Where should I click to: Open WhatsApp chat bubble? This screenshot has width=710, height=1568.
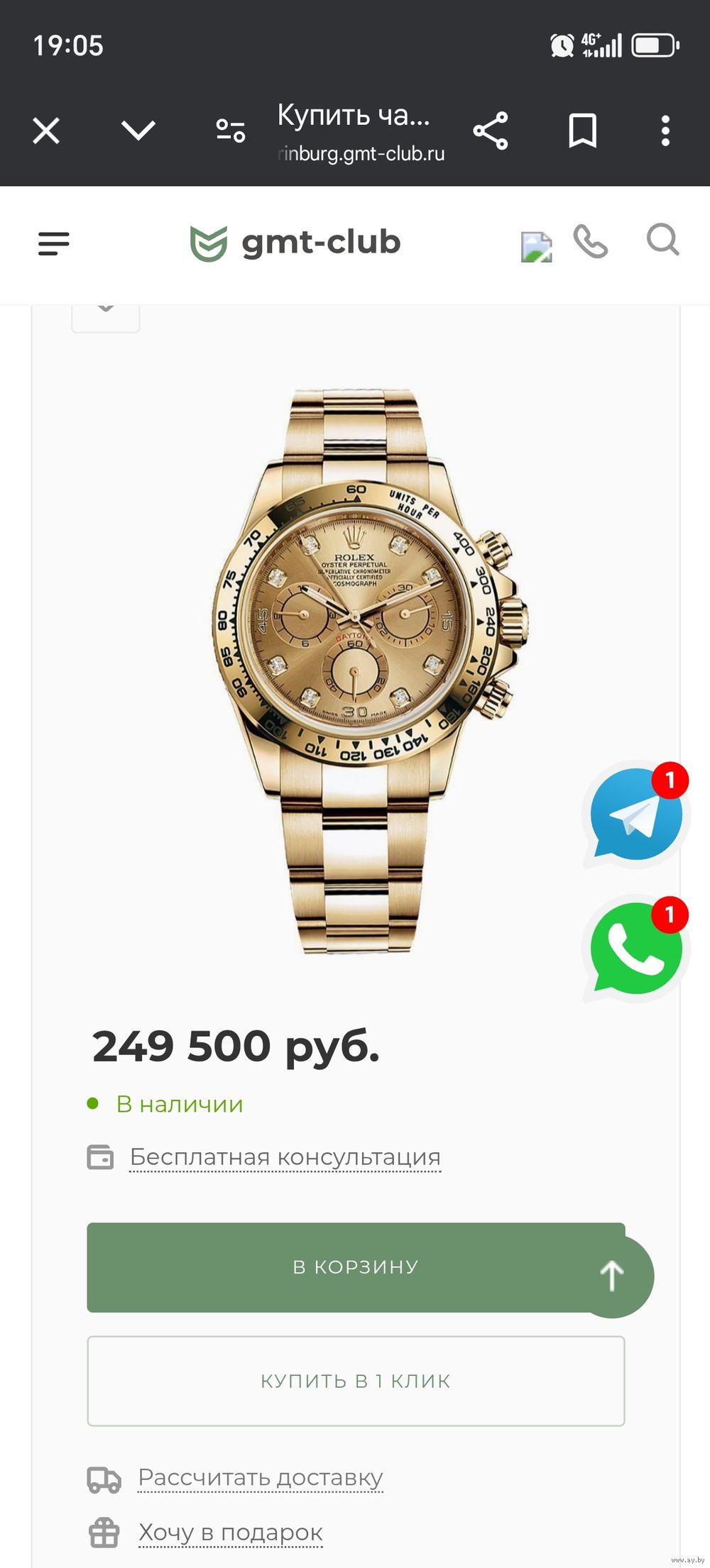point(634,949)
